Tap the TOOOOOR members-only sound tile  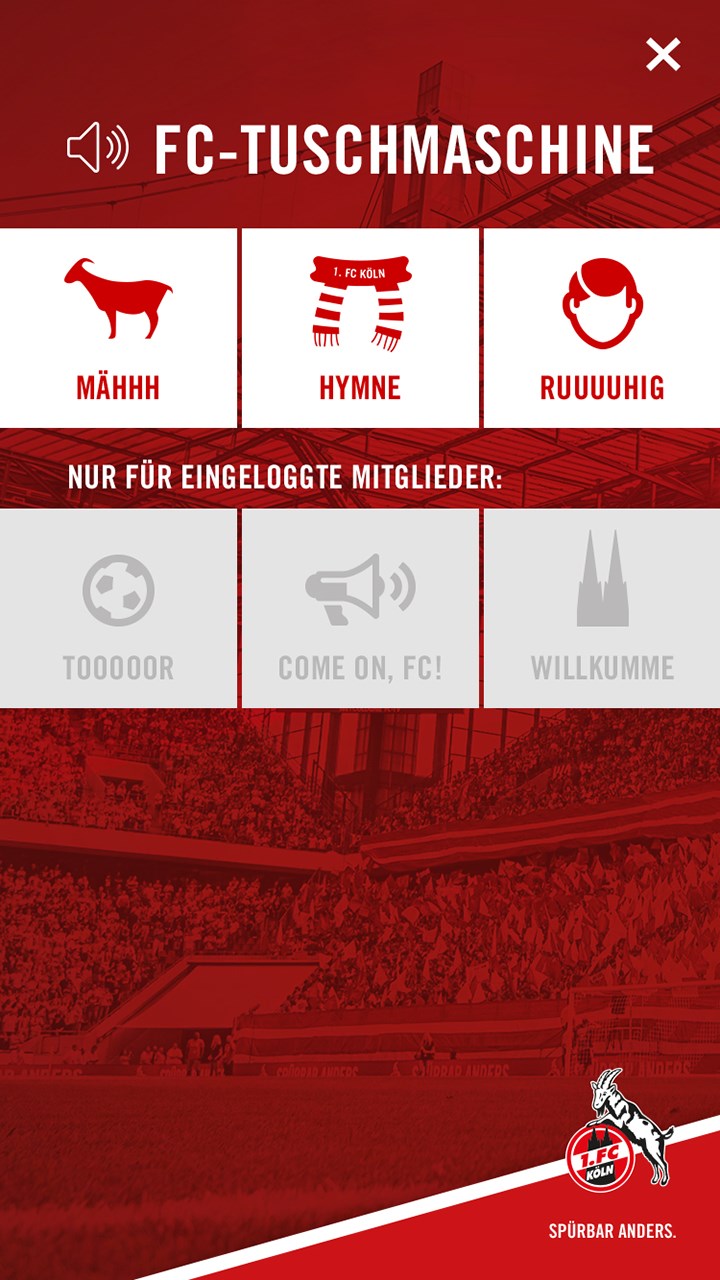pyautogui.click(x=118, y=608)
